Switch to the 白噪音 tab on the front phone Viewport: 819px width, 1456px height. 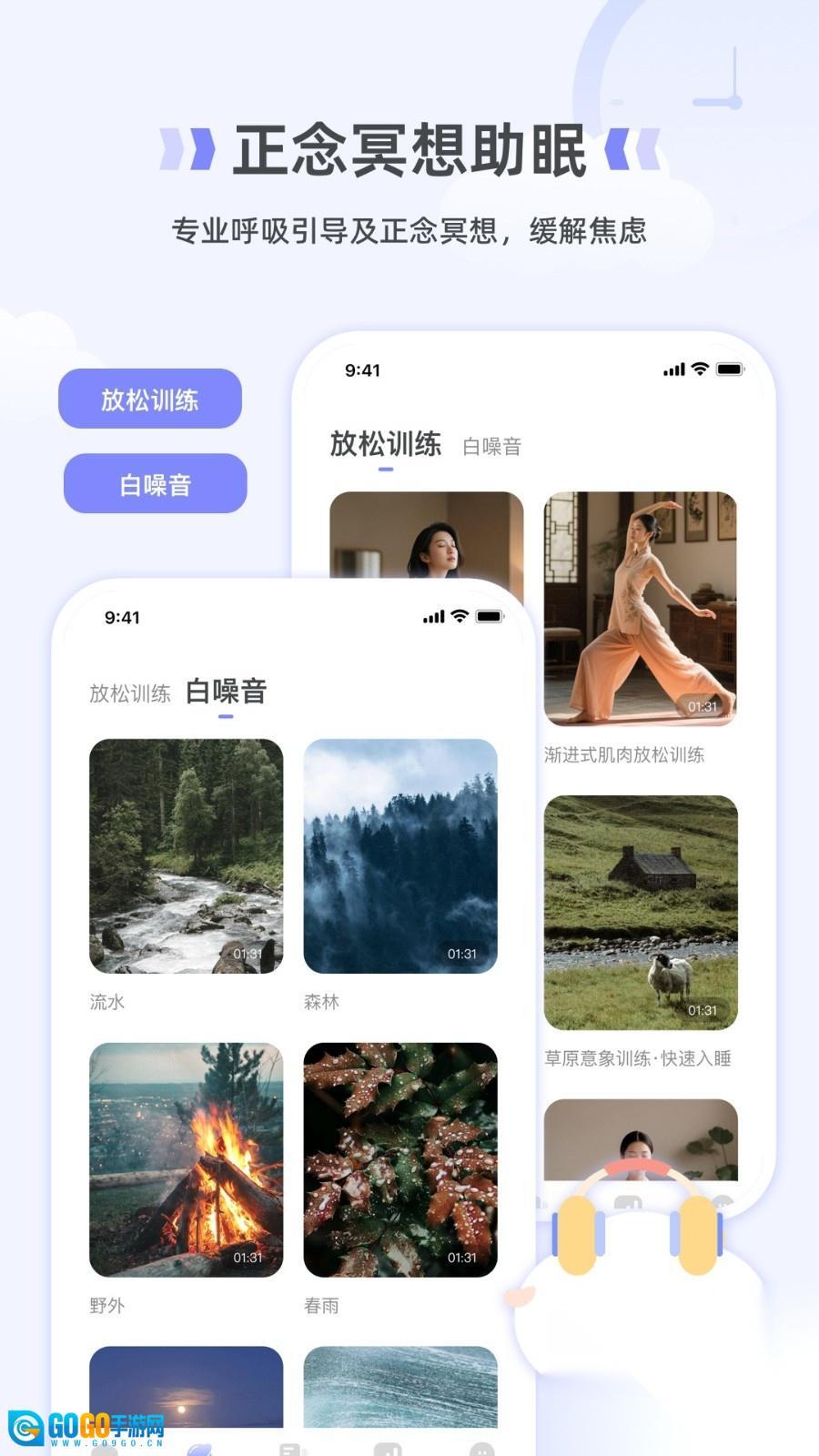click(224, 692)
